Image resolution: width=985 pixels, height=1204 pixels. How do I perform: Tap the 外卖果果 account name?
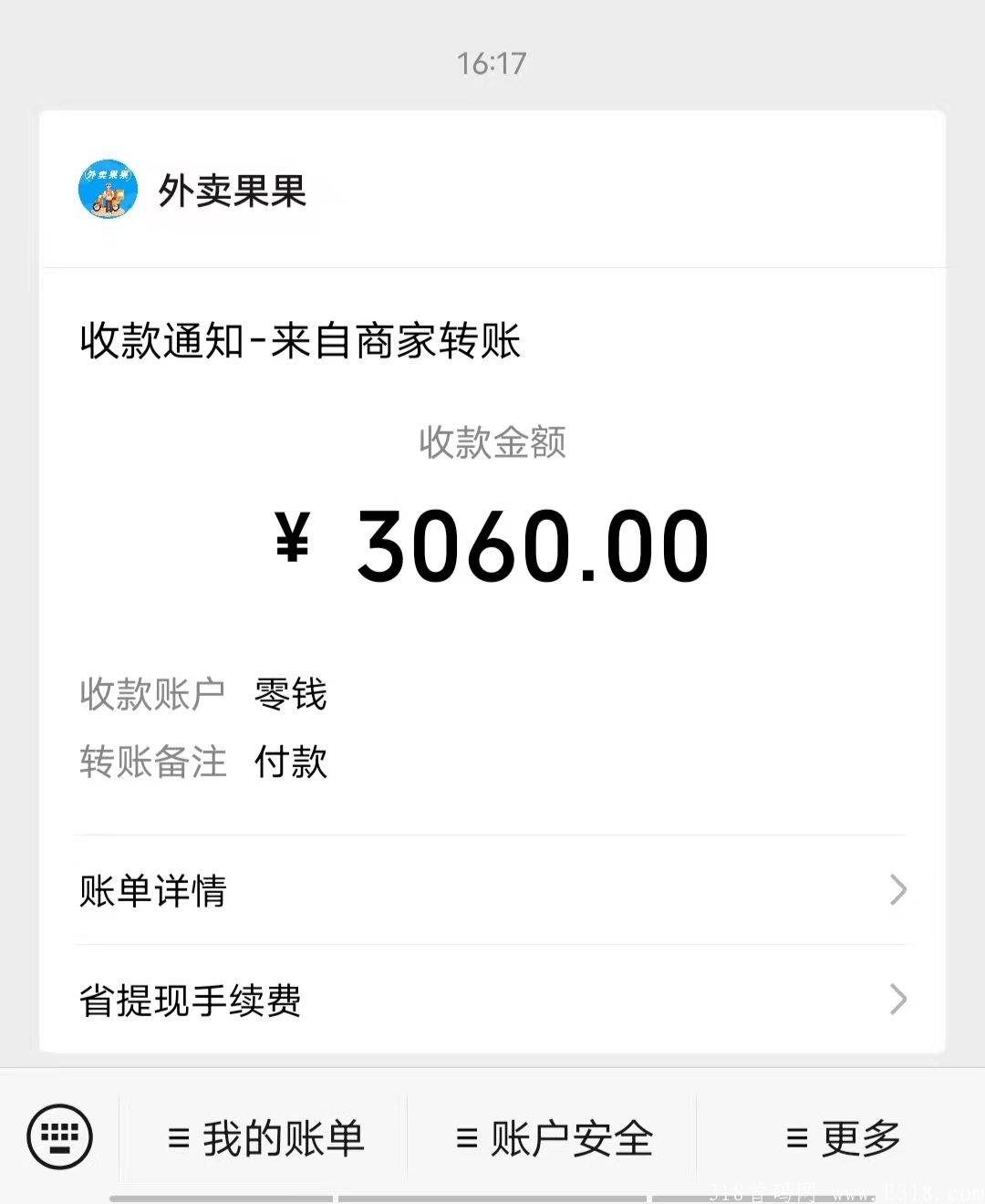233,192
